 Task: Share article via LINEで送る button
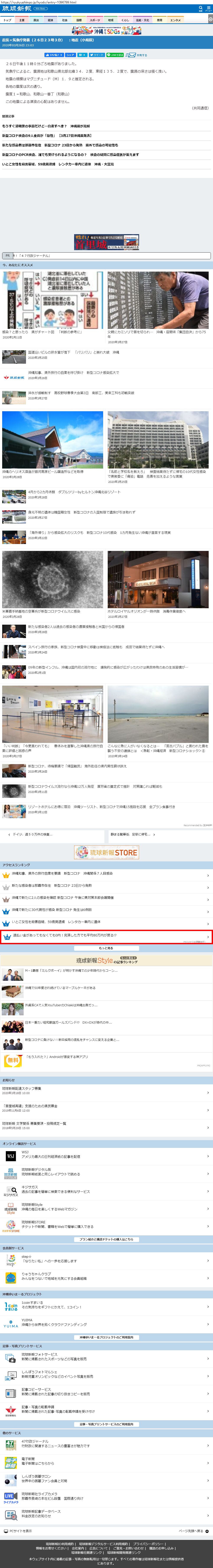[115, 55]
